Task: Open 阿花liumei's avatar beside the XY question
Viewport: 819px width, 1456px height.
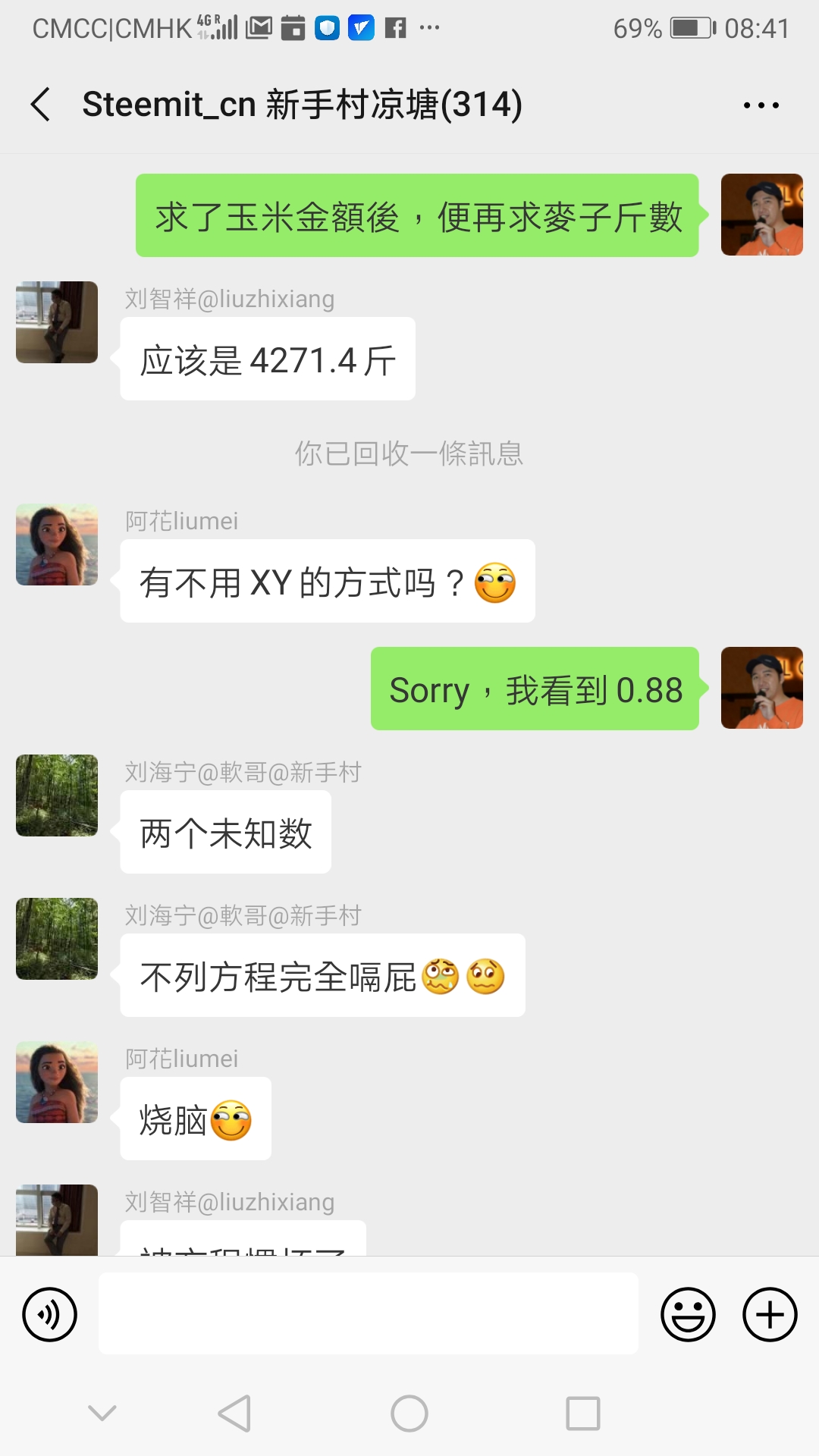Action: pos(57,544)
